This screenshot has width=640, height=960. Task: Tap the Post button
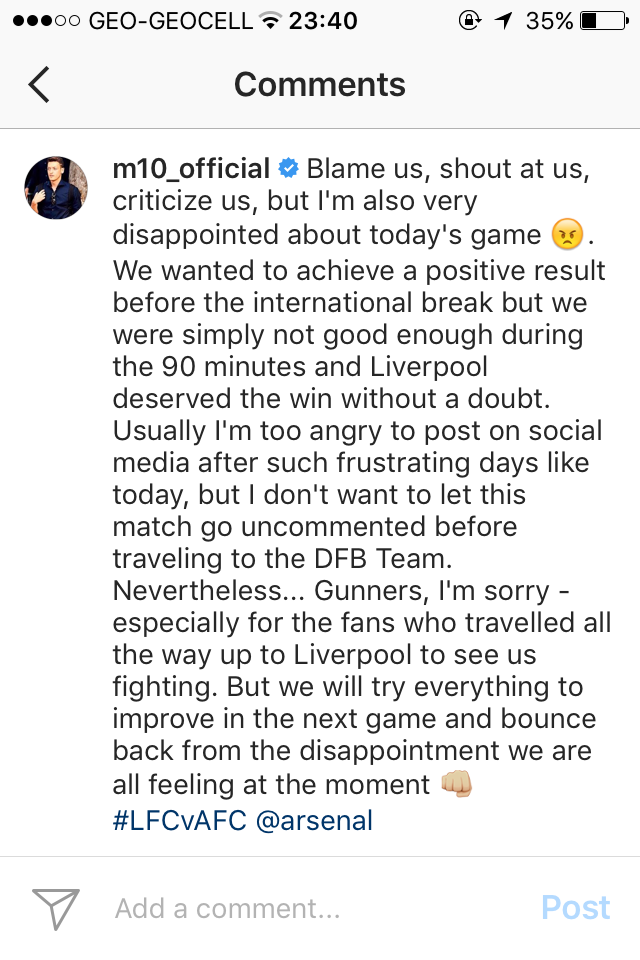[575, 908]
